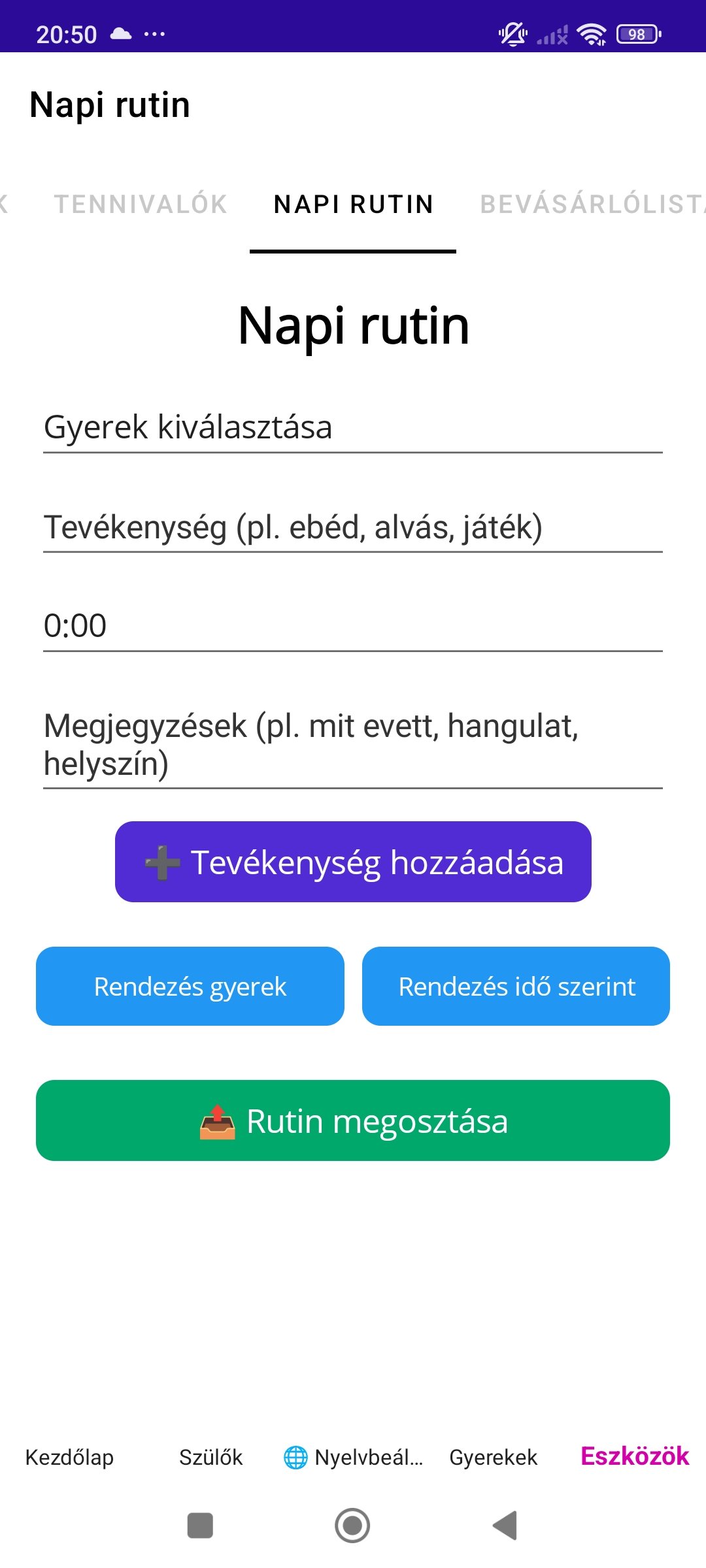Select the Eszközök bottom tab
The height and width of the screenshot is (1568, 706).
coord(635,1456)
